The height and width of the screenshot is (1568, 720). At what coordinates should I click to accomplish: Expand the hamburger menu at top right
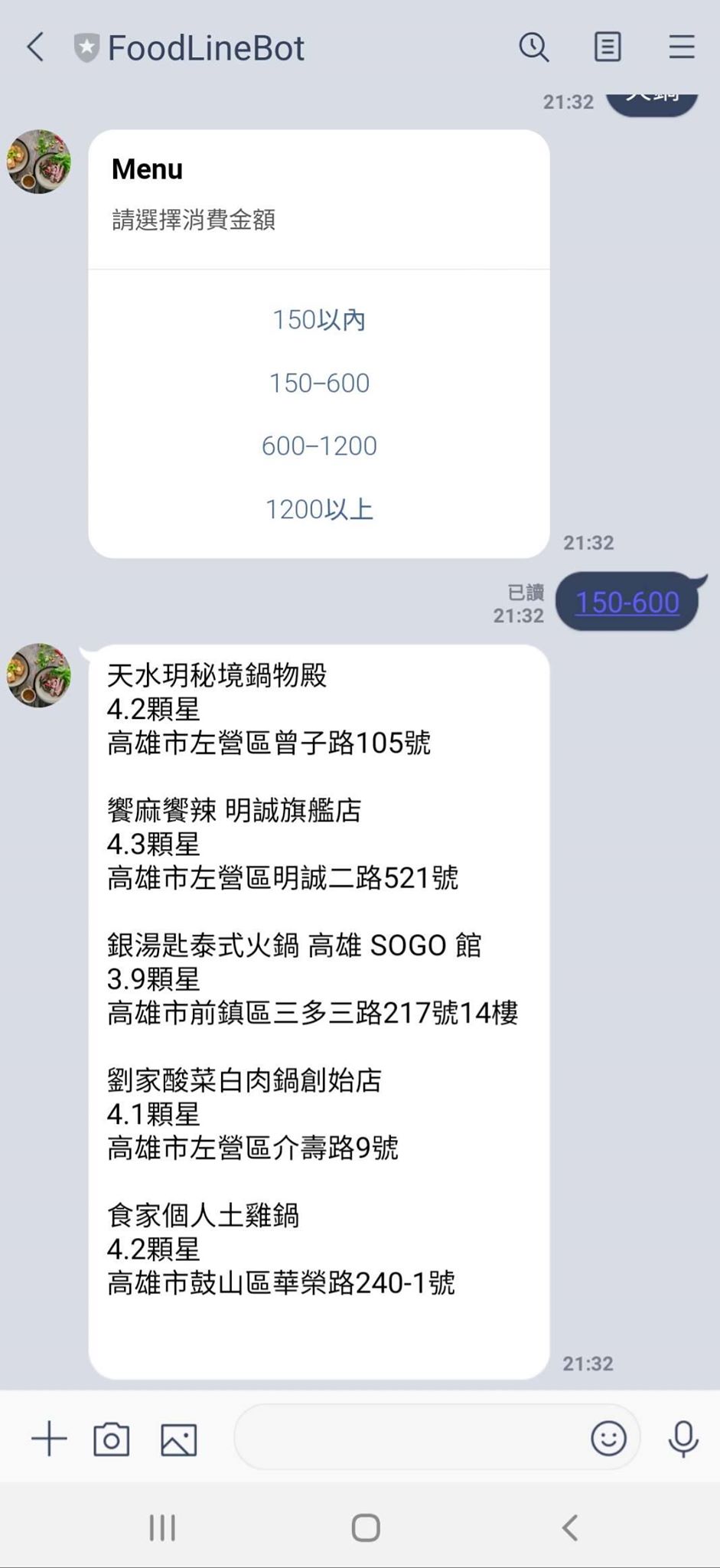(681, 47)
